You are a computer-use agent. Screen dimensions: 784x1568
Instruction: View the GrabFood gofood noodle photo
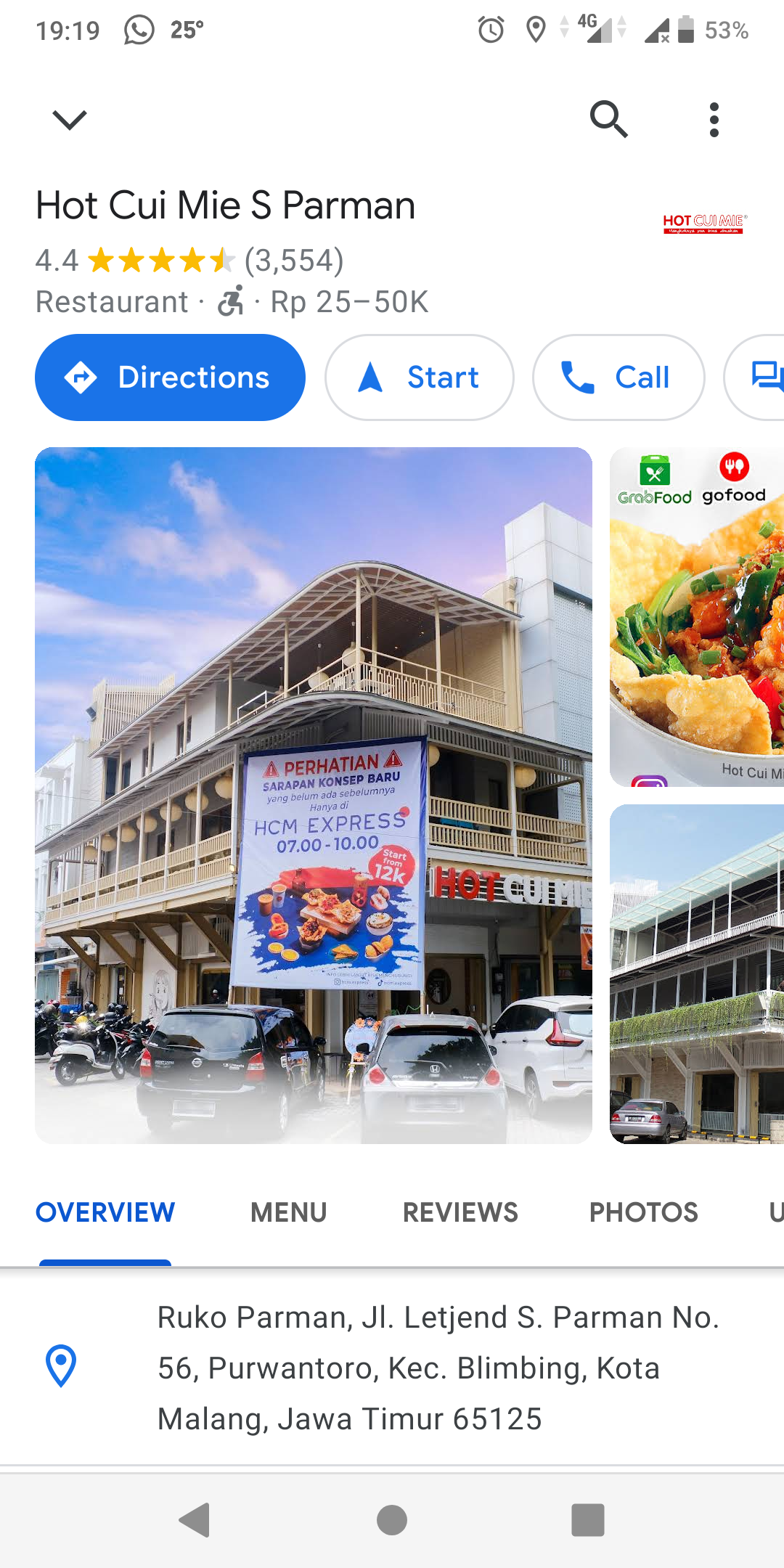(x=697, y=617)
